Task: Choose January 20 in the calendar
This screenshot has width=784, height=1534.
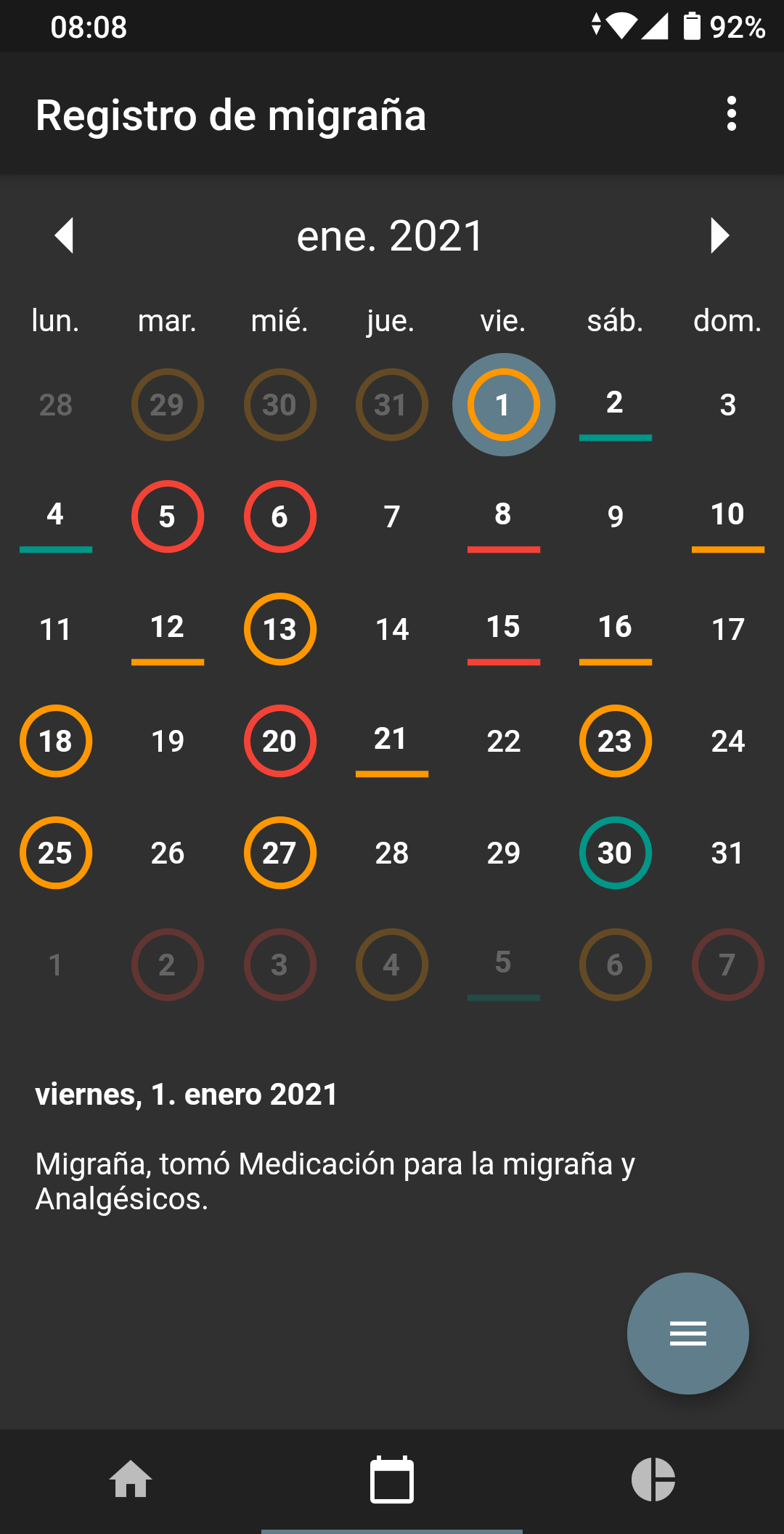Action: point(279,741)
